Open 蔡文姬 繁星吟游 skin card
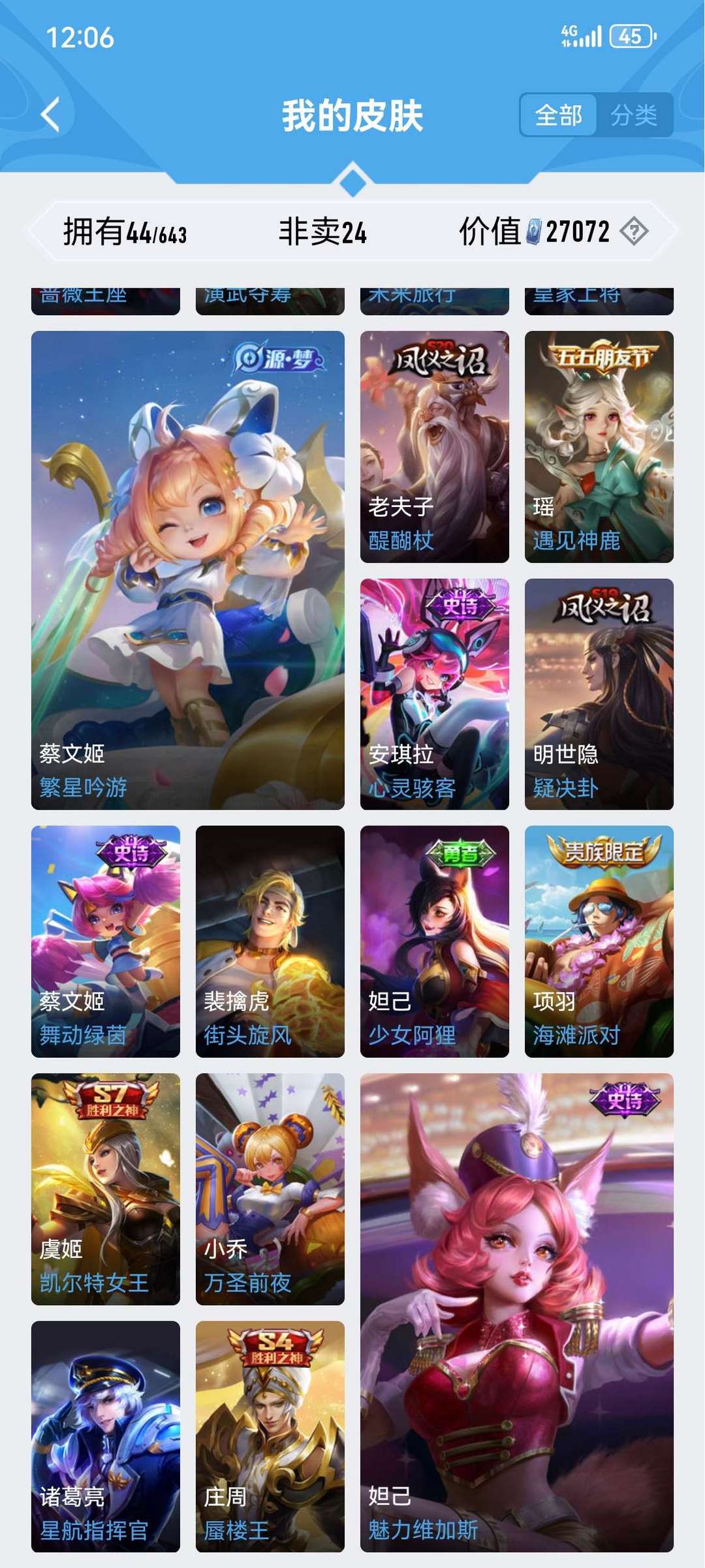The height and width of the screenshot is (1568, 705). (x=188, y=570)
